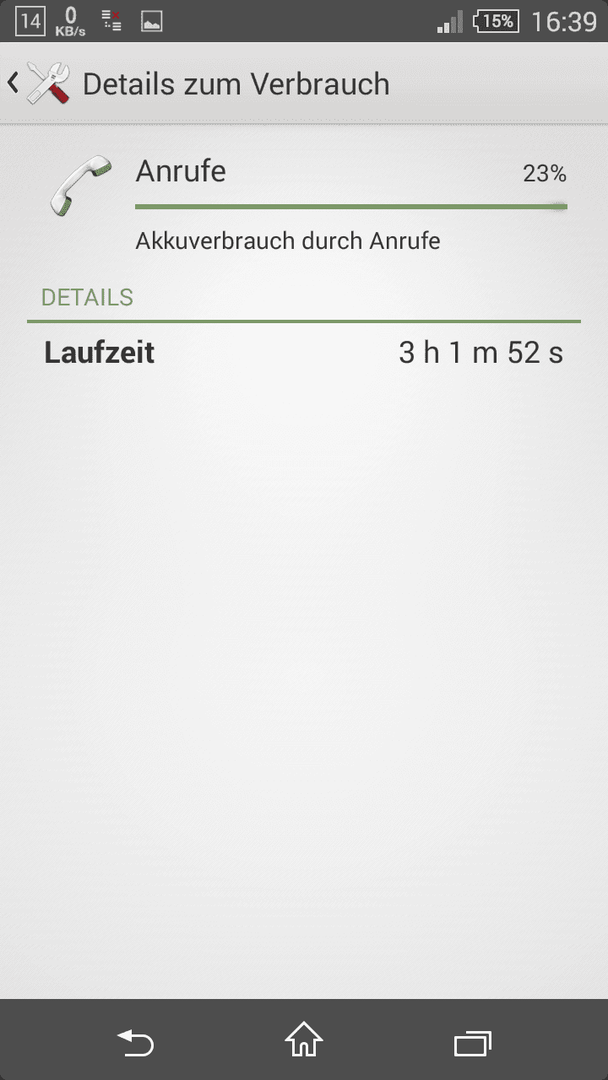The height and width of the screenshot is (1080, 608).
Task: Go back from Details zum Verbrauch
Action: 39,83
